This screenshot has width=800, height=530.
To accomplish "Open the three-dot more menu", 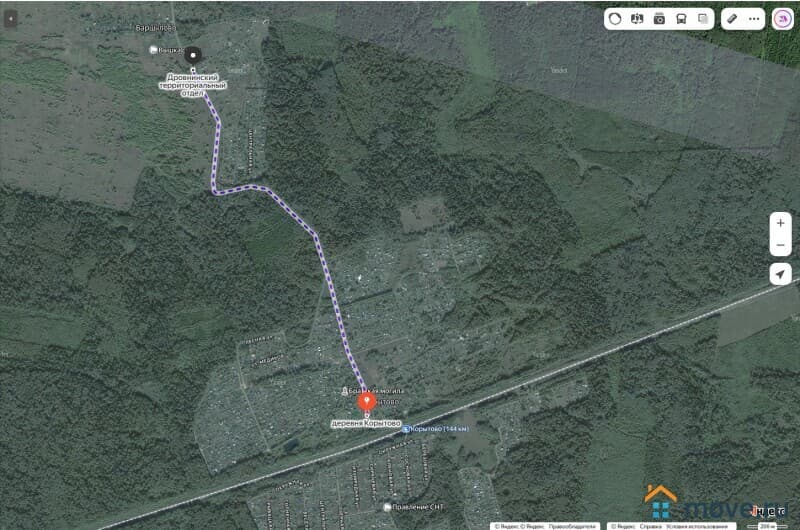I will pos(754,19).
